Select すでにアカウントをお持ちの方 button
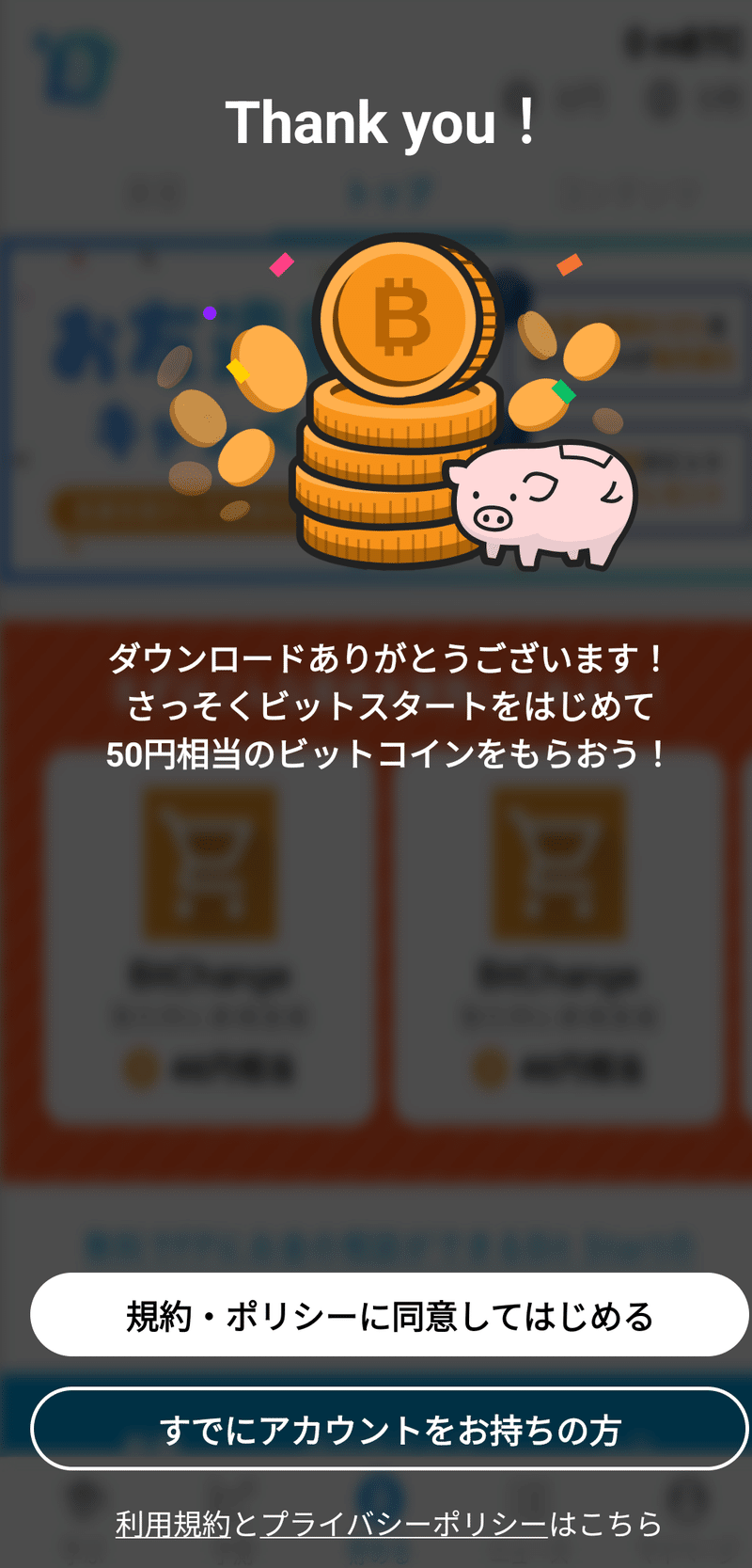 coord(389,1429)
